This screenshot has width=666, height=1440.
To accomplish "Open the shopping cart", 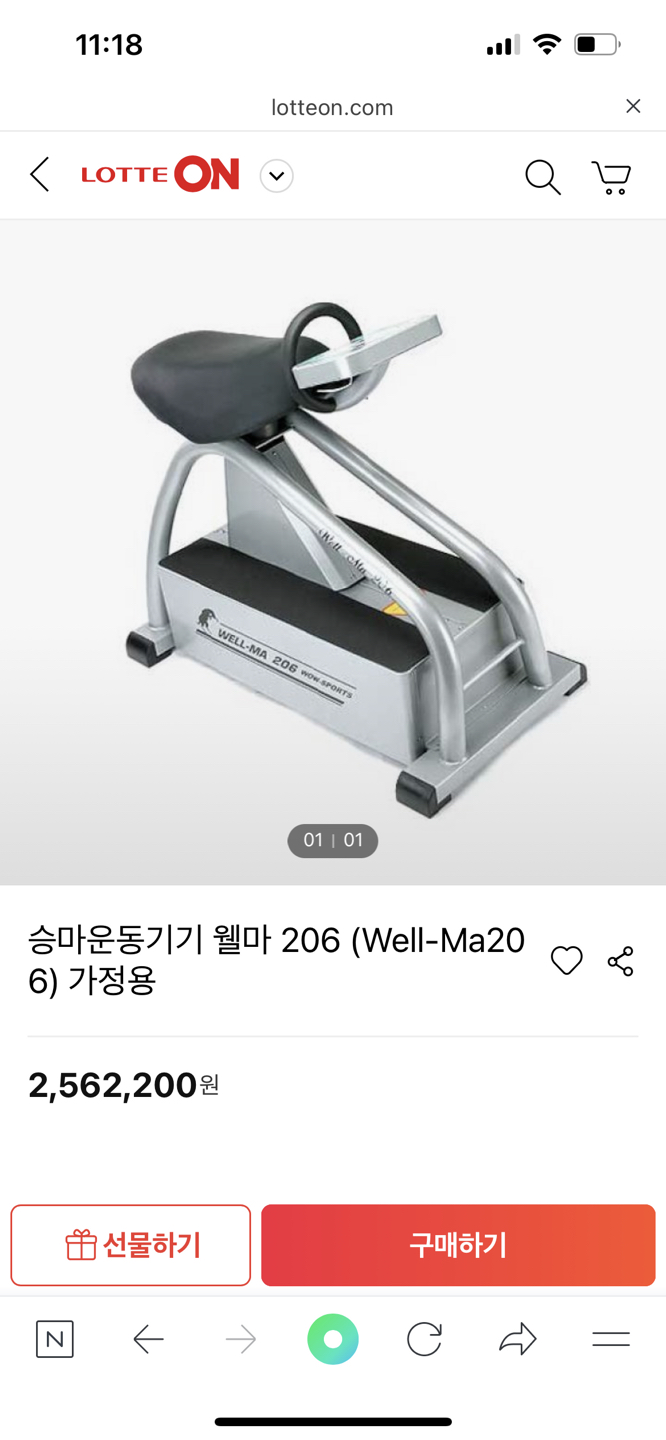I will point(611,177).
